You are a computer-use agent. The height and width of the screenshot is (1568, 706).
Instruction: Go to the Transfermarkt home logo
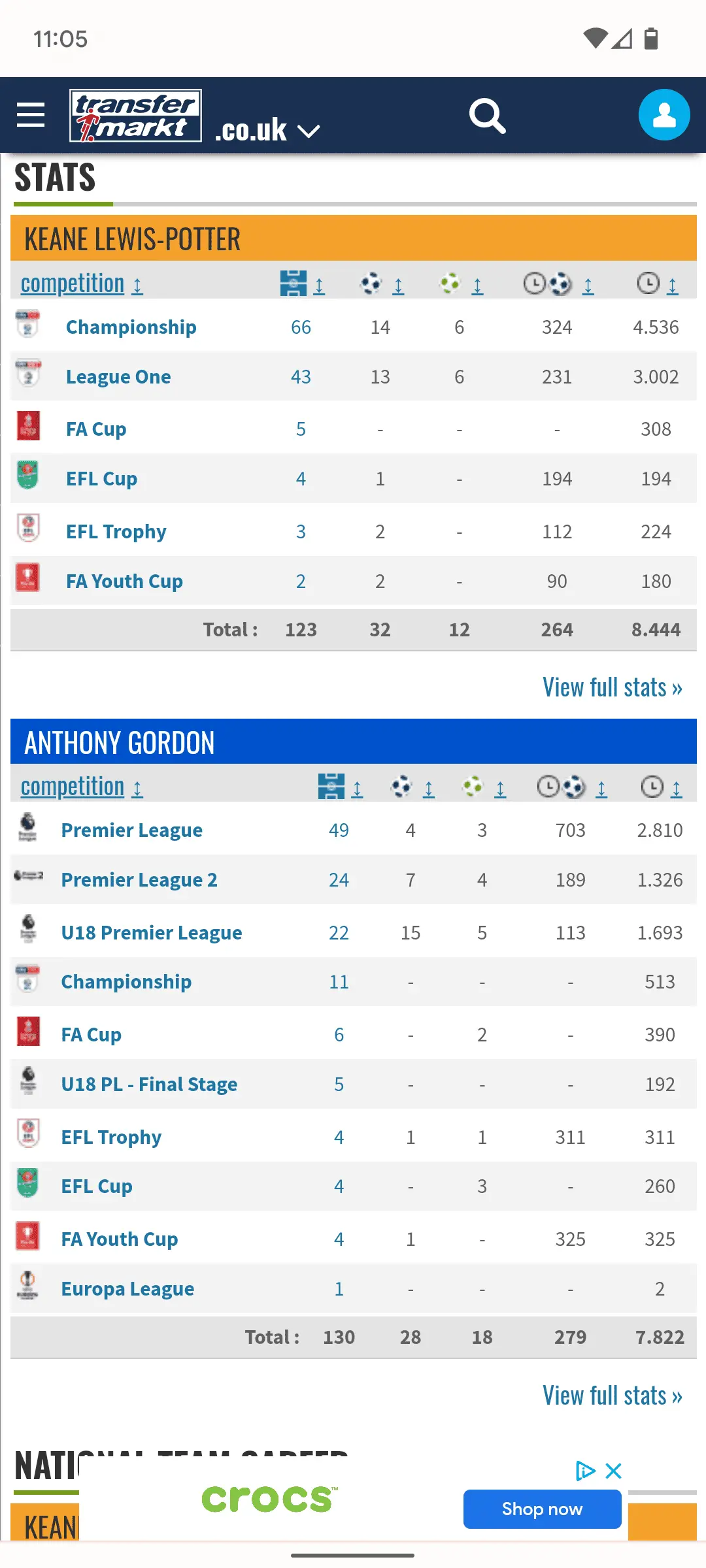135,116
